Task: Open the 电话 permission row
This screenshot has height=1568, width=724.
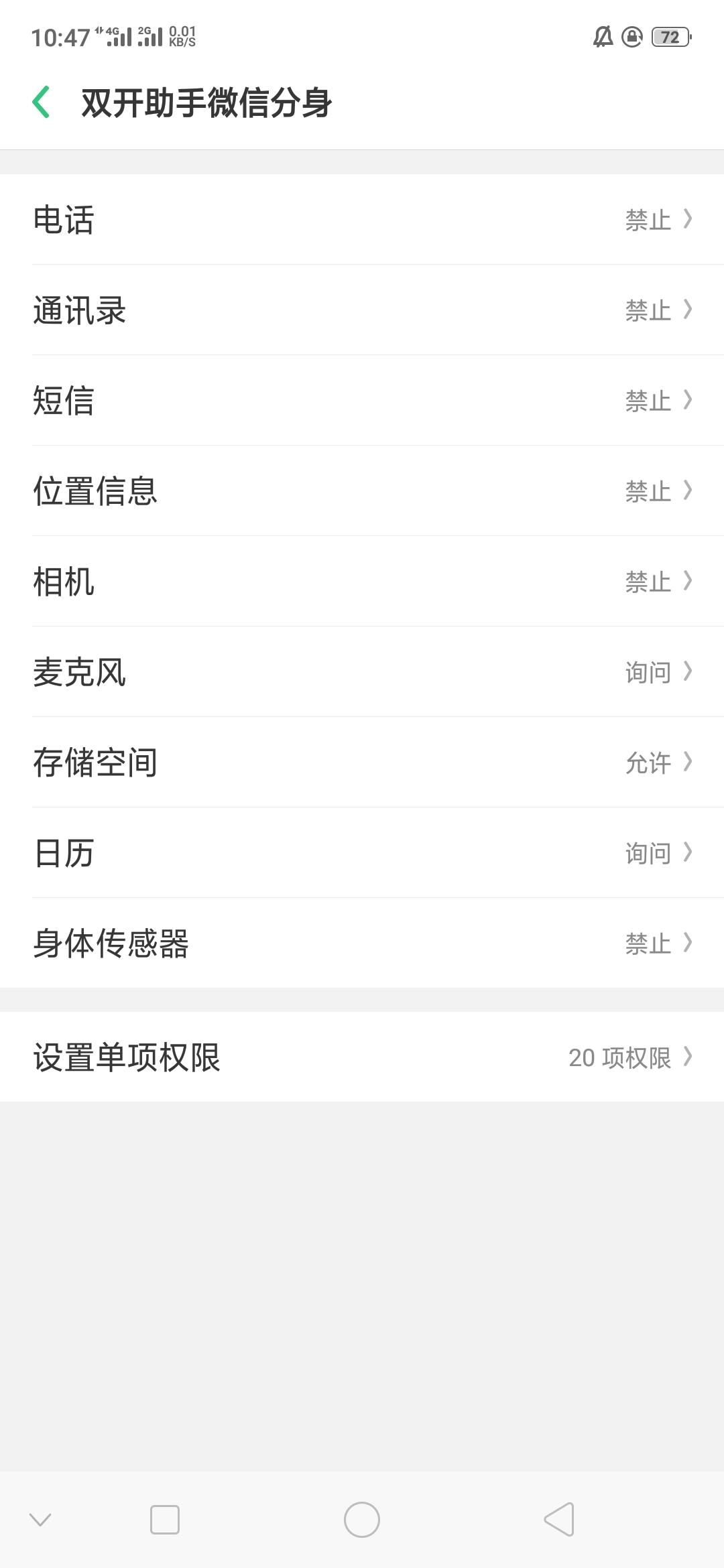Action: pyautogui.click(x=362, y=219)
